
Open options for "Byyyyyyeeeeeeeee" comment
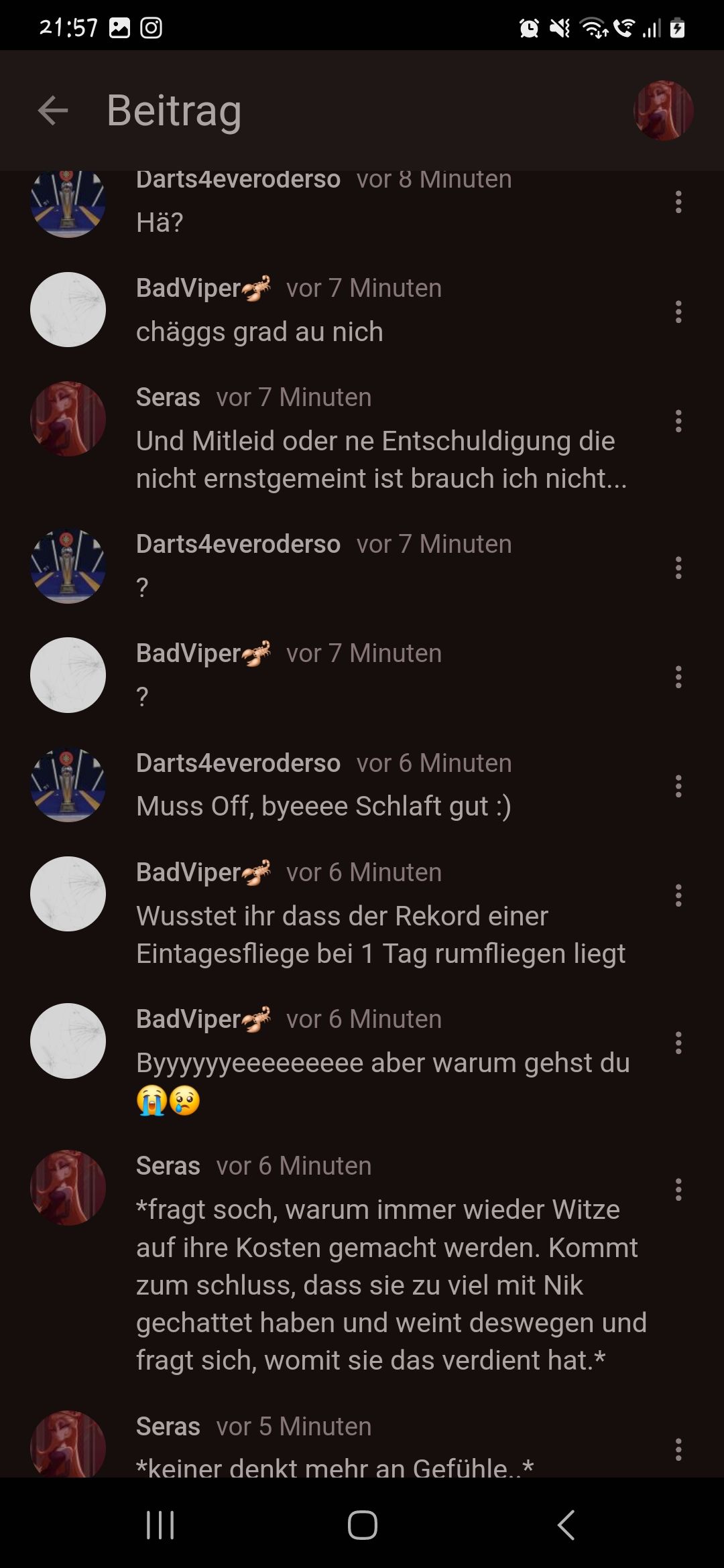(678, 1043)
